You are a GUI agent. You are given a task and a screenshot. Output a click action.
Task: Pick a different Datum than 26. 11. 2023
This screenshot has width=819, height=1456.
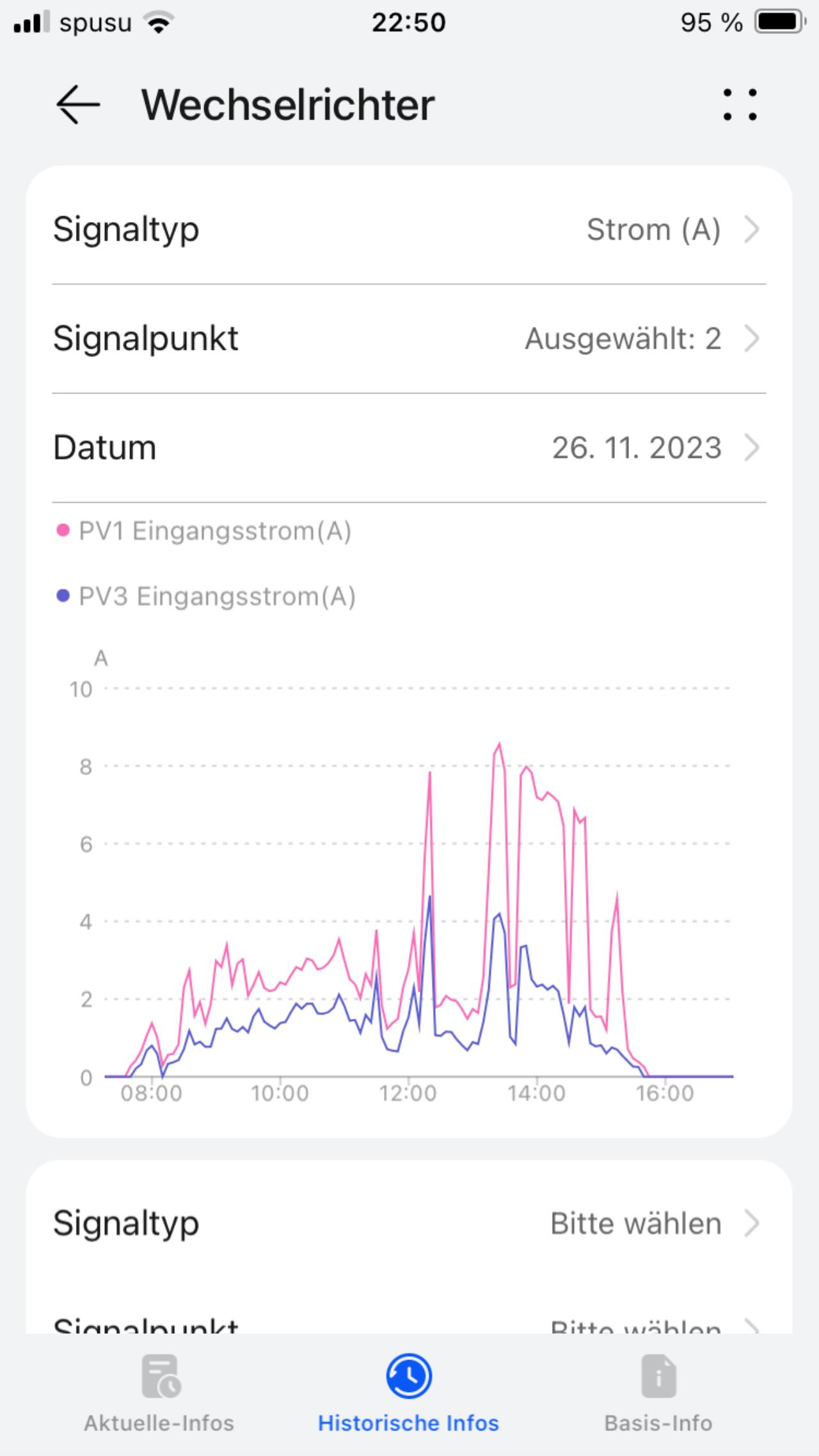(x=409, y=448)
